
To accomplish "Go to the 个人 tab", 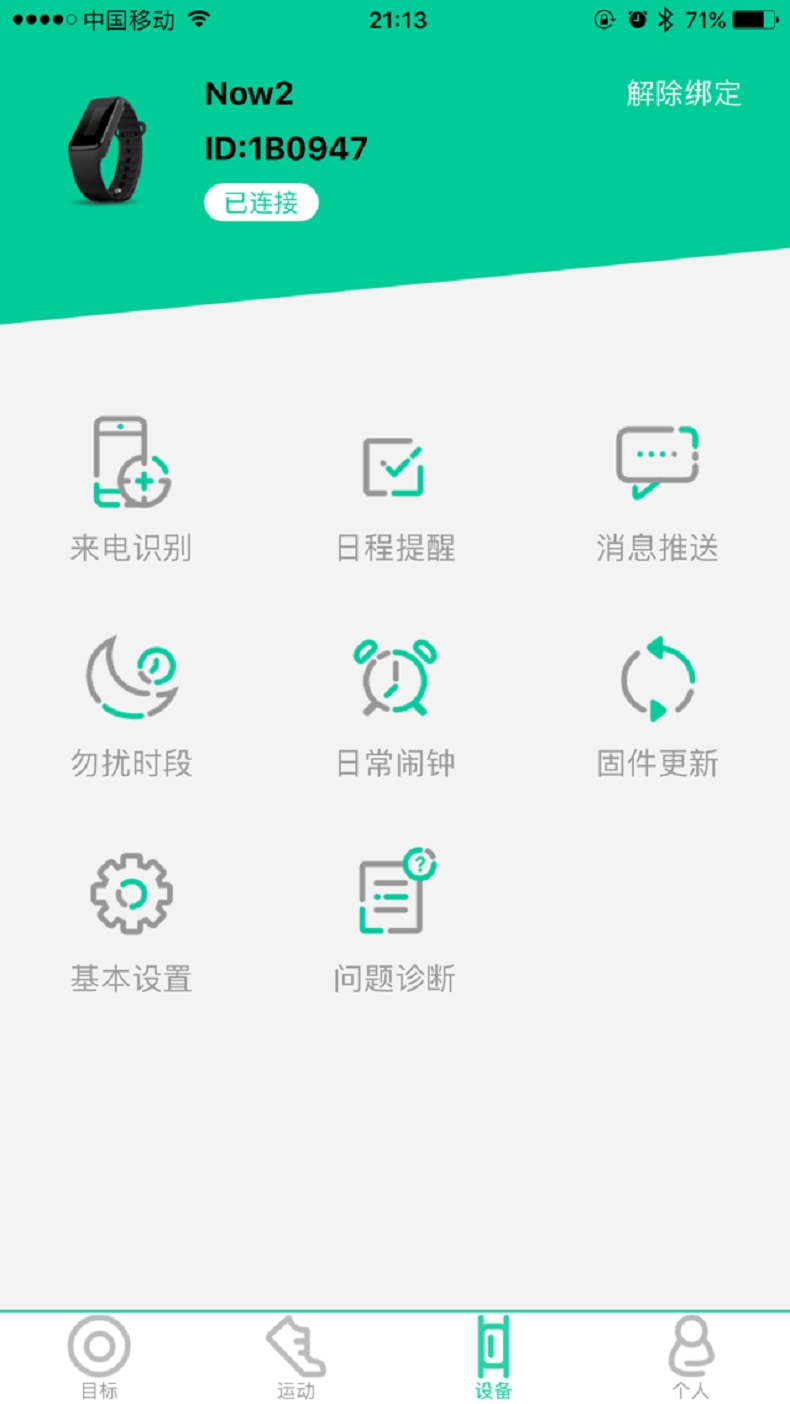I will tap(691, 1358).
